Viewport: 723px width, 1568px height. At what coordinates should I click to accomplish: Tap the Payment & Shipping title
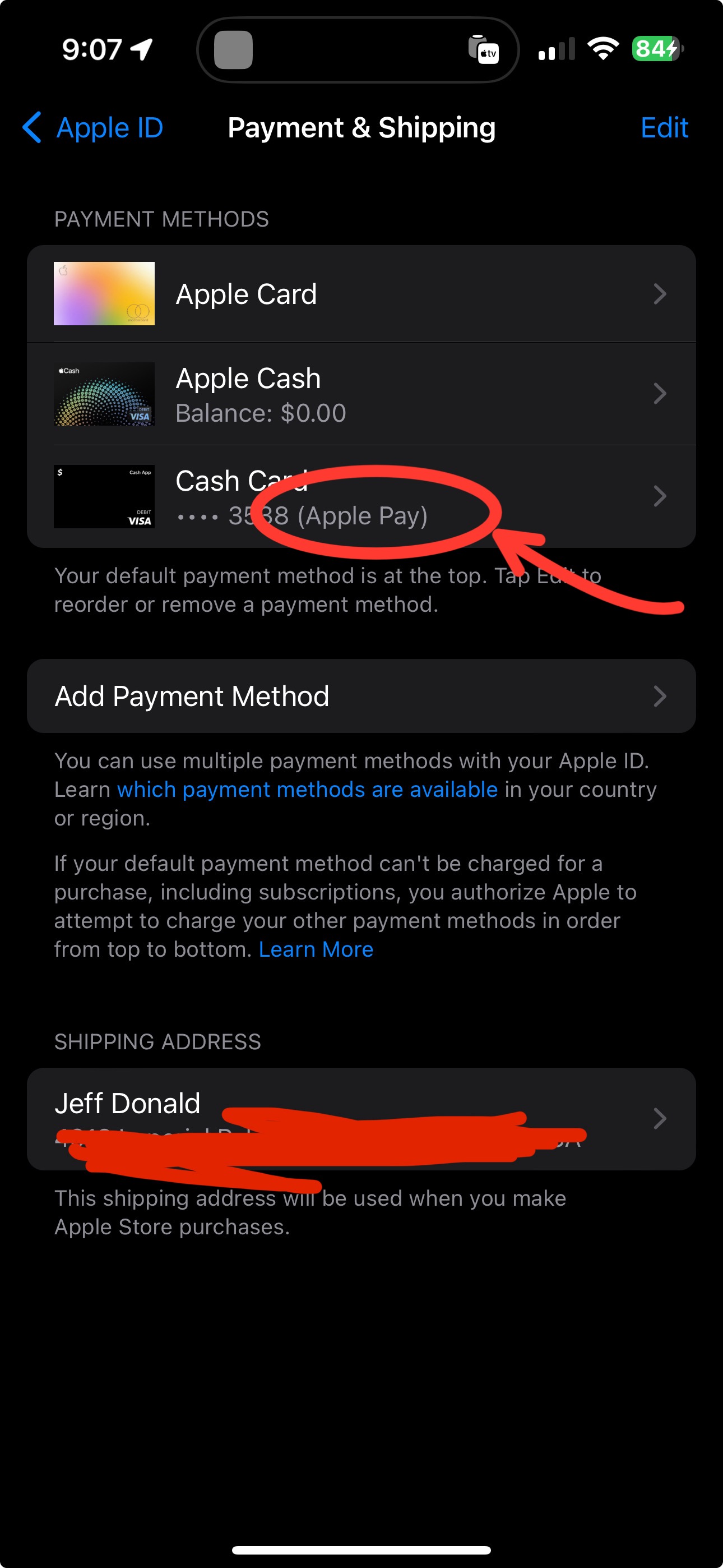point(361,128)
